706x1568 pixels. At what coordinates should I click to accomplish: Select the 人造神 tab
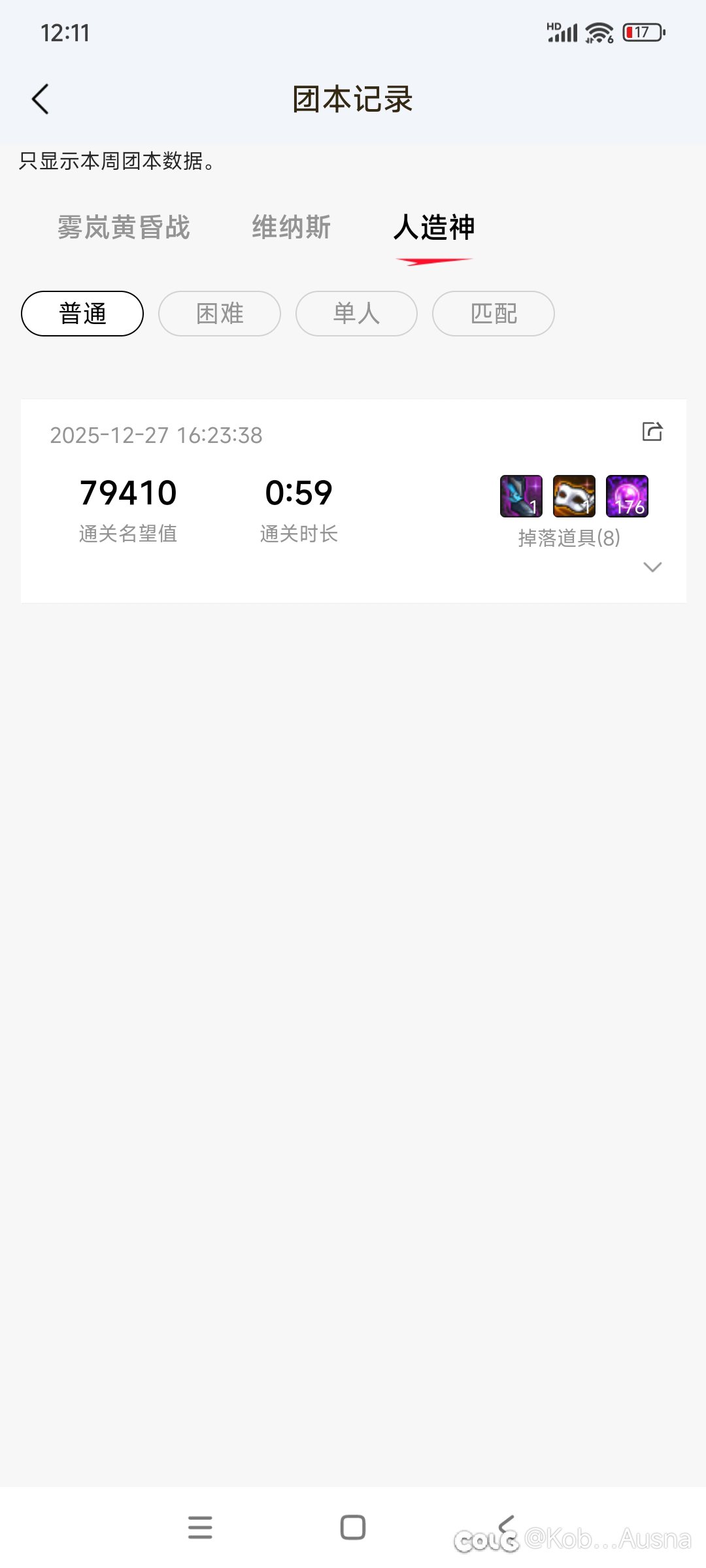[434, 227]
